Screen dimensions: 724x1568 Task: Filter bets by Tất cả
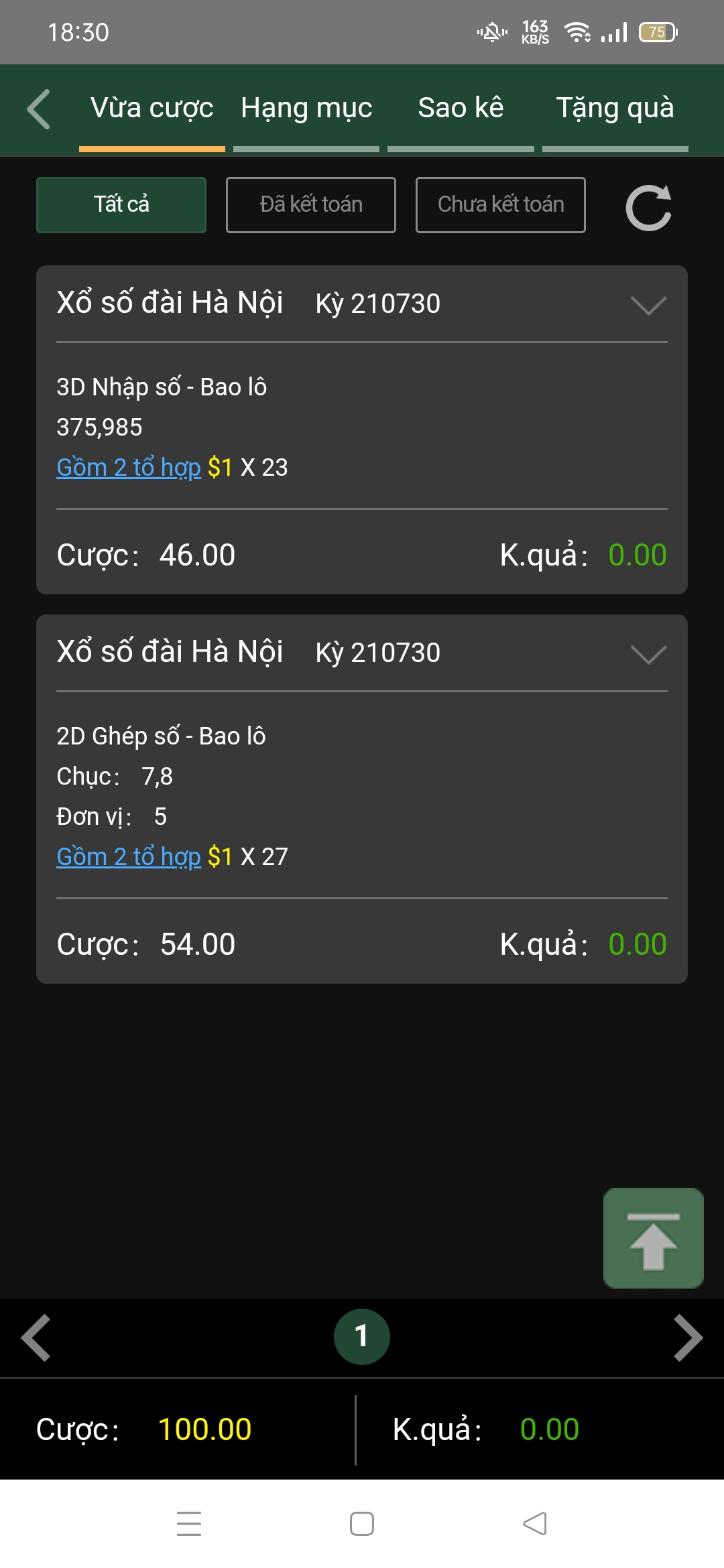121,204
